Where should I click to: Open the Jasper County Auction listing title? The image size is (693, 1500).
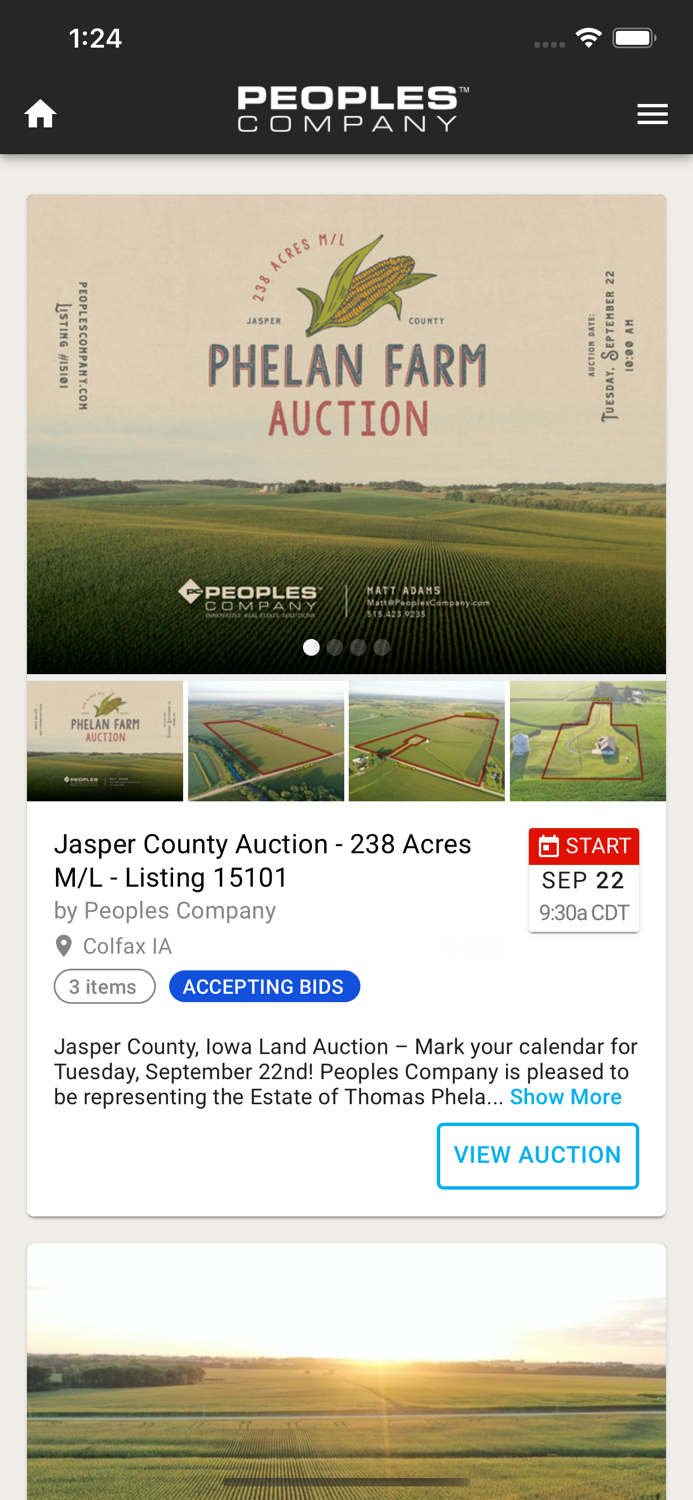(x=262, y=861)
